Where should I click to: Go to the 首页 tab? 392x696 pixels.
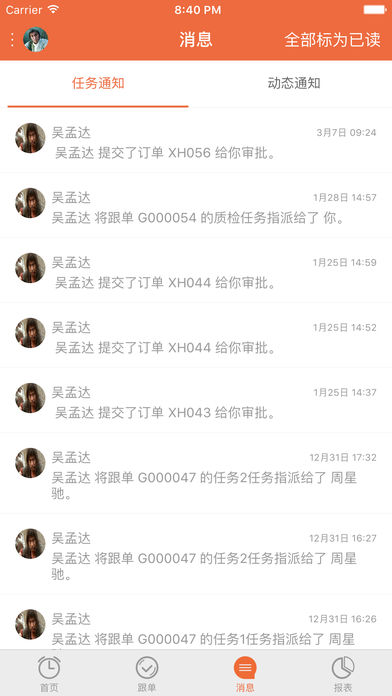[x=49, y=673]
